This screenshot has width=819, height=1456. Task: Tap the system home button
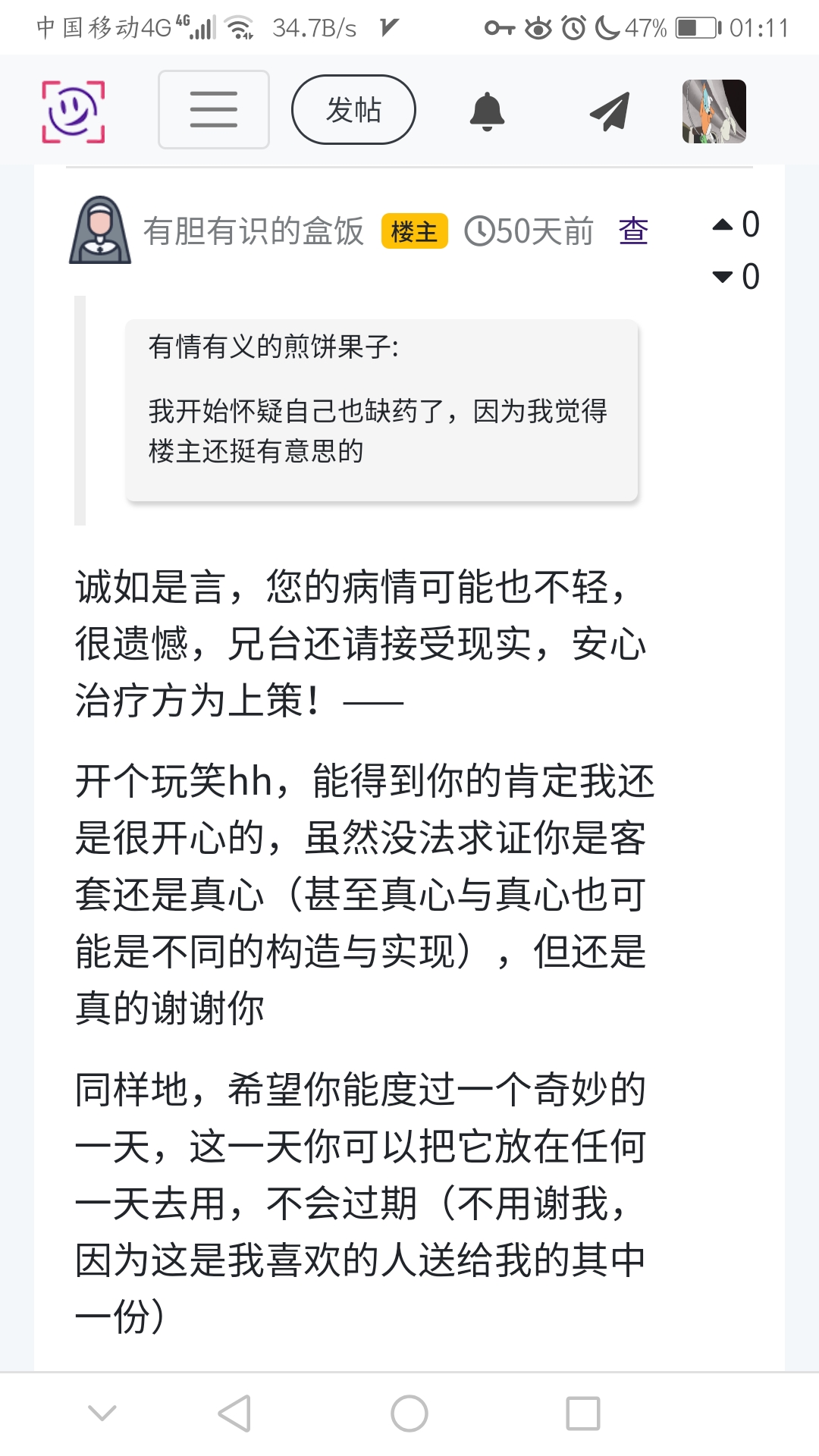tap(409, 1414)
